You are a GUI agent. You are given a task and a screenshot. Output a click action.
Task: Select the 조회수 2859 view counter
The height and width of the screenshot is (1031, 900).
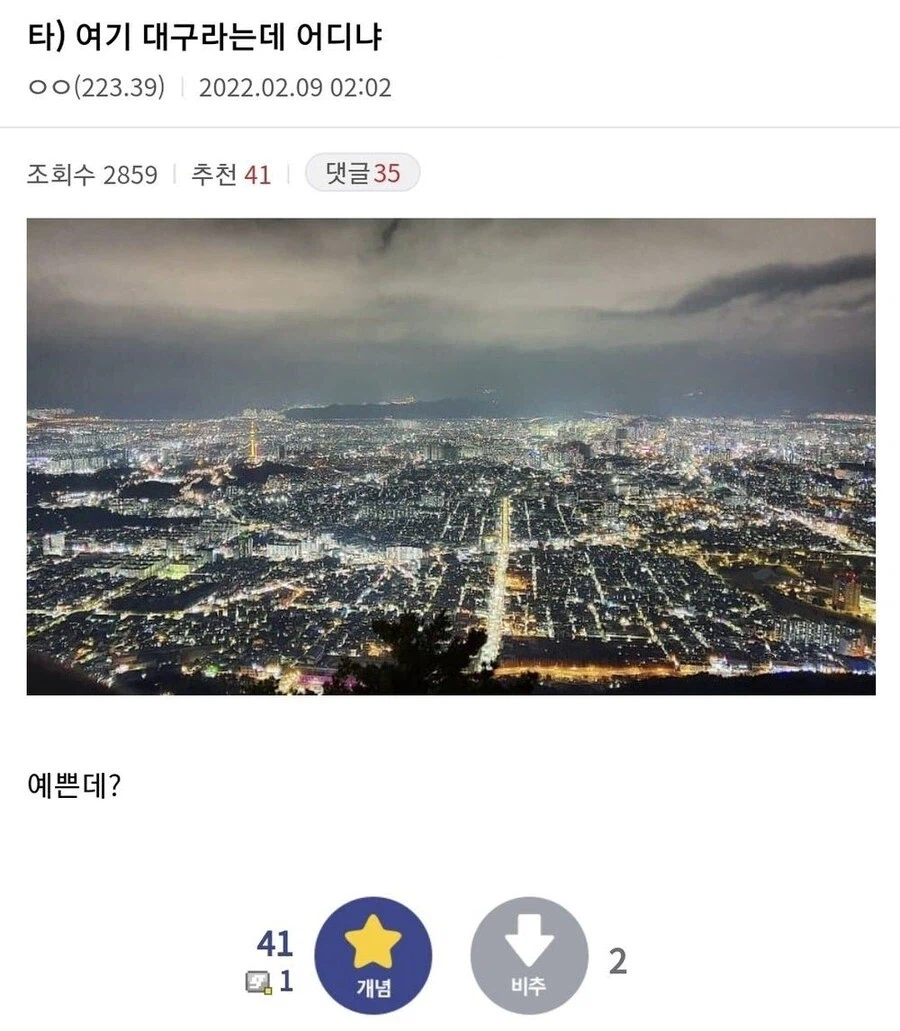pyautogui.click(x=95, y=174)
